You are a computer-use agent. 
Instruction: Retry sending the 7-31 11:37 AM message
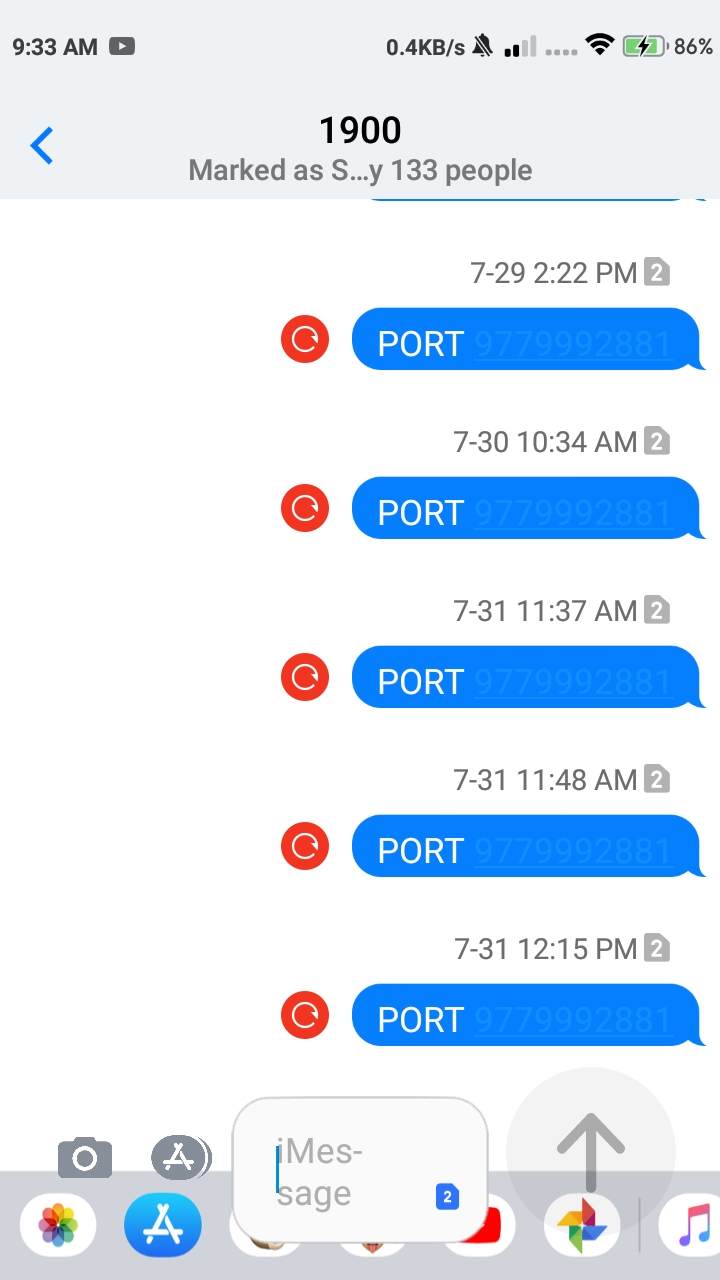[x=305, y=678]
